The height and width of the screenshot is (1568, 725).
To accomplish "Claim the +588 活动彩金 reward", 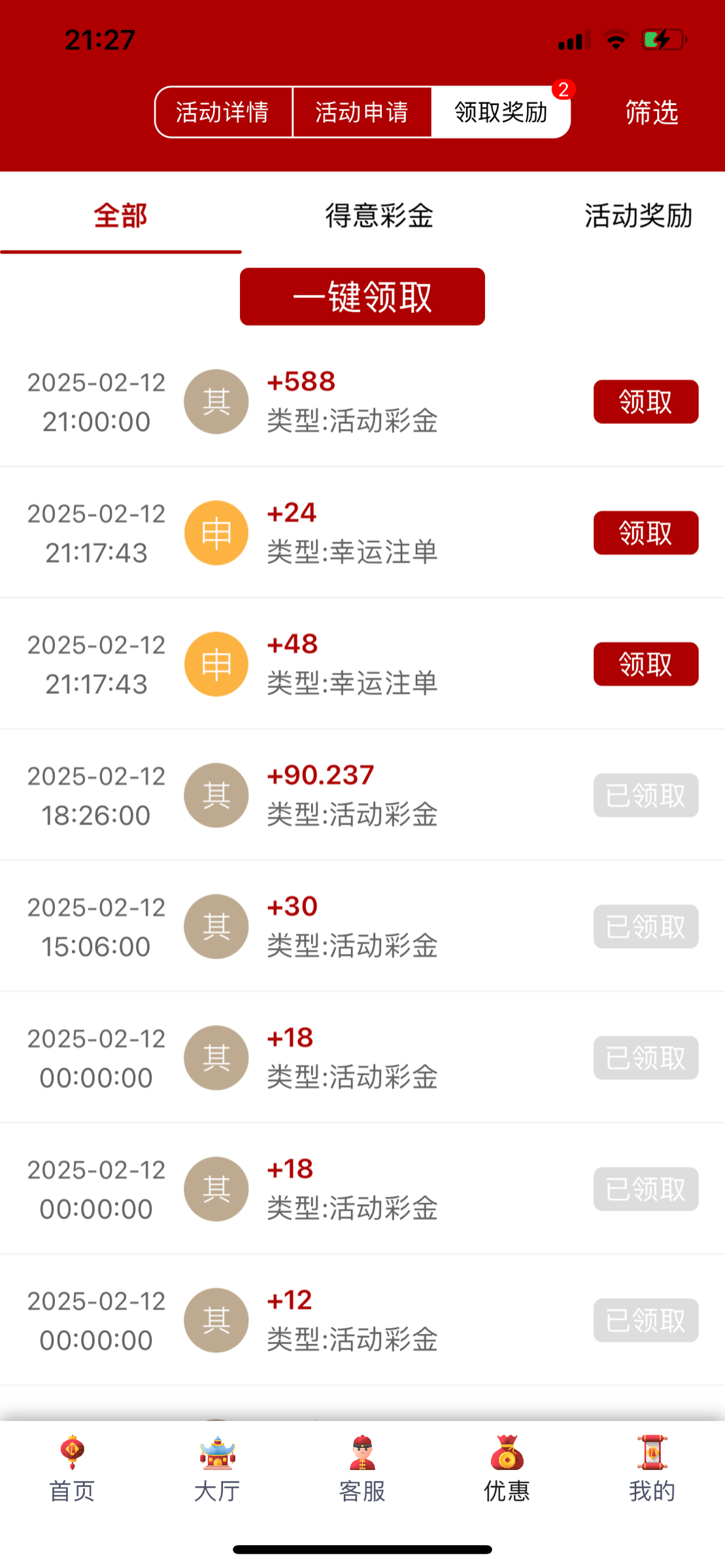I will tap(645, 402).
